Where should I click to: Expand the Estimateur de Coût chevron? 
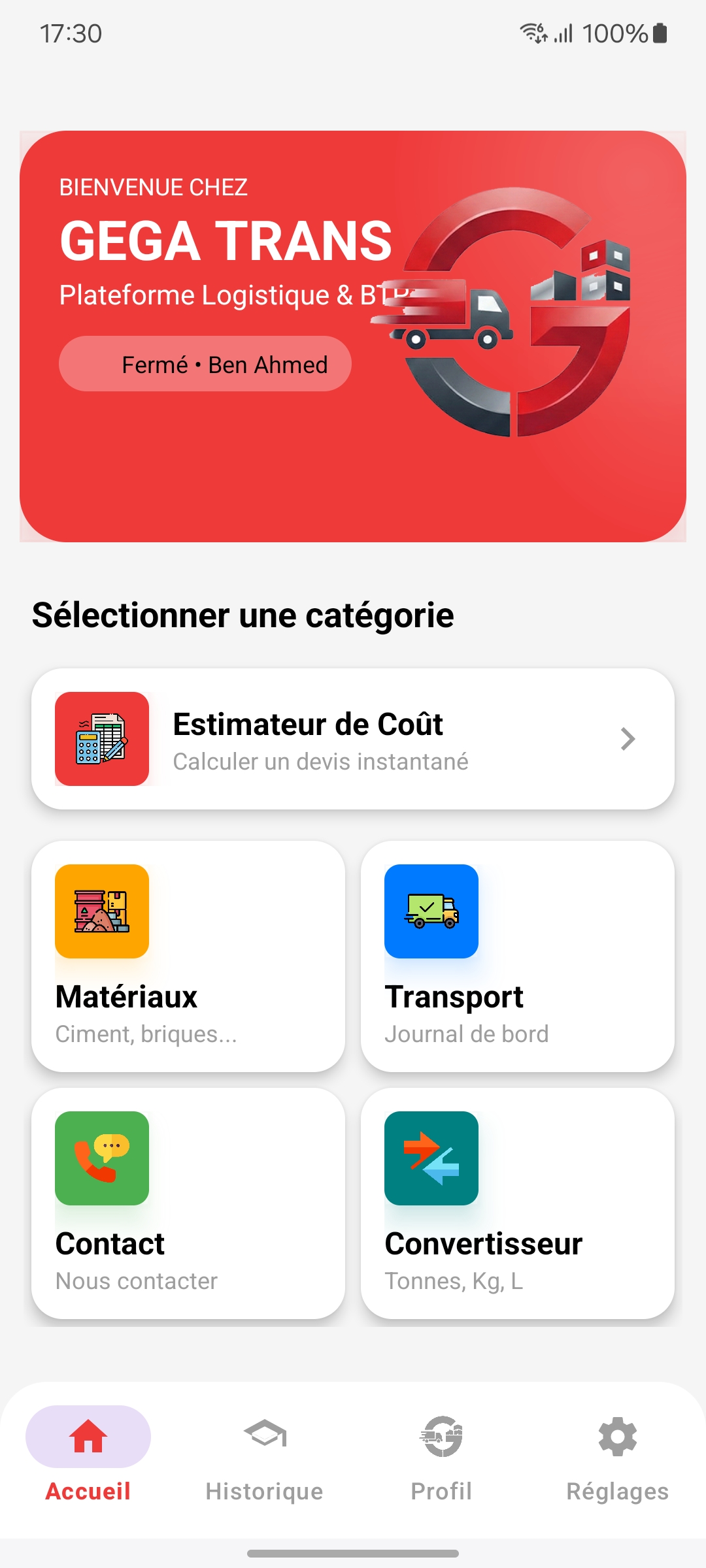click(x=628, y=739)
